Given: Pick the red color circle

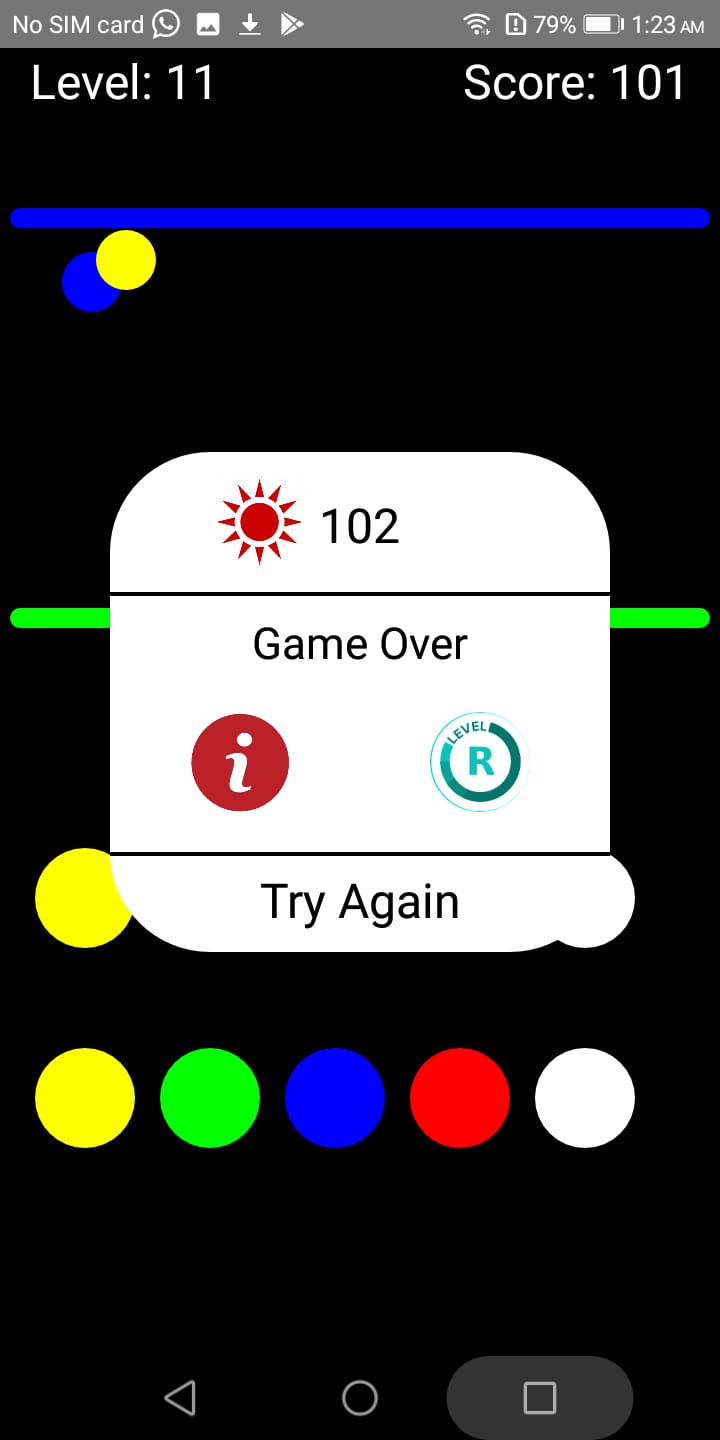Looking at the screenshot, I should (x=460, y=1098).
